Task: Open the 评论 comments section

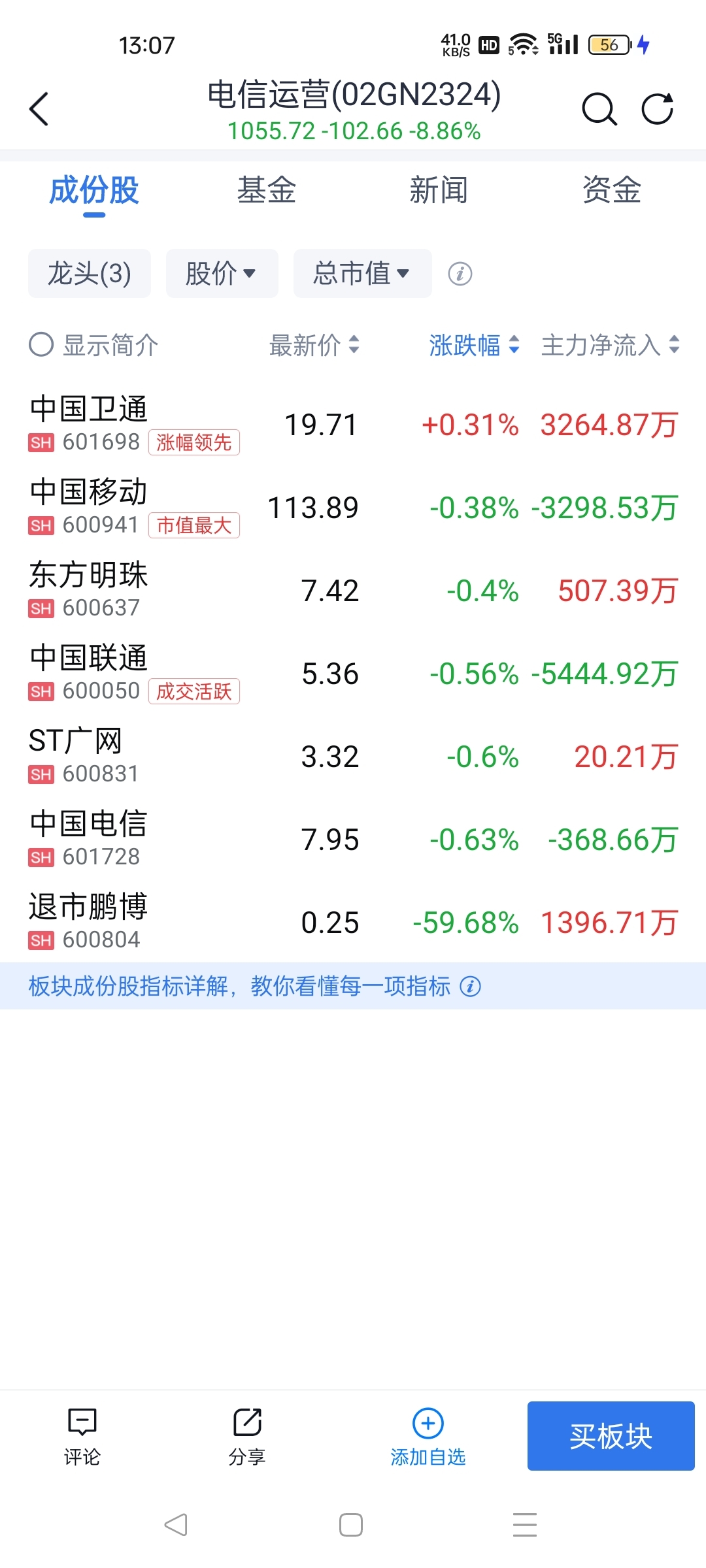Action: 82,1436
